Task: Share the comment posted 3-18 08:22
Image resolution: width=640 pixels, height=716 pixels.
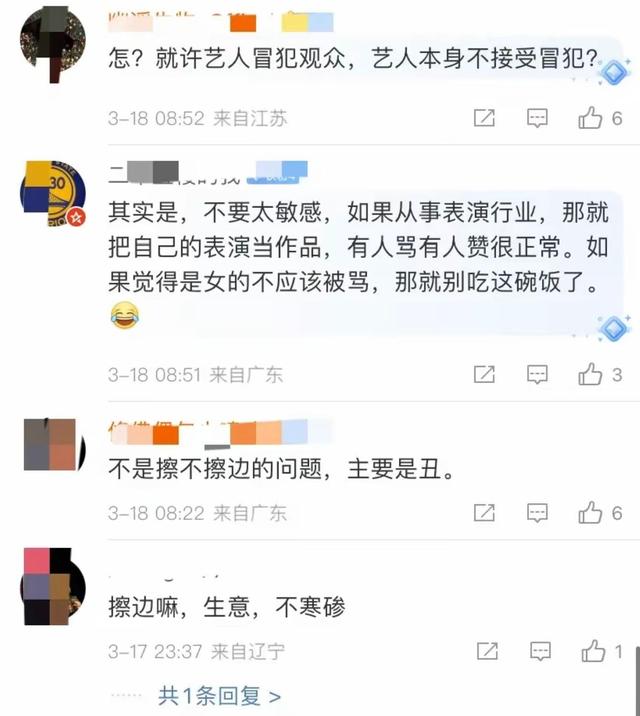Action: click(x=484, y=513)
